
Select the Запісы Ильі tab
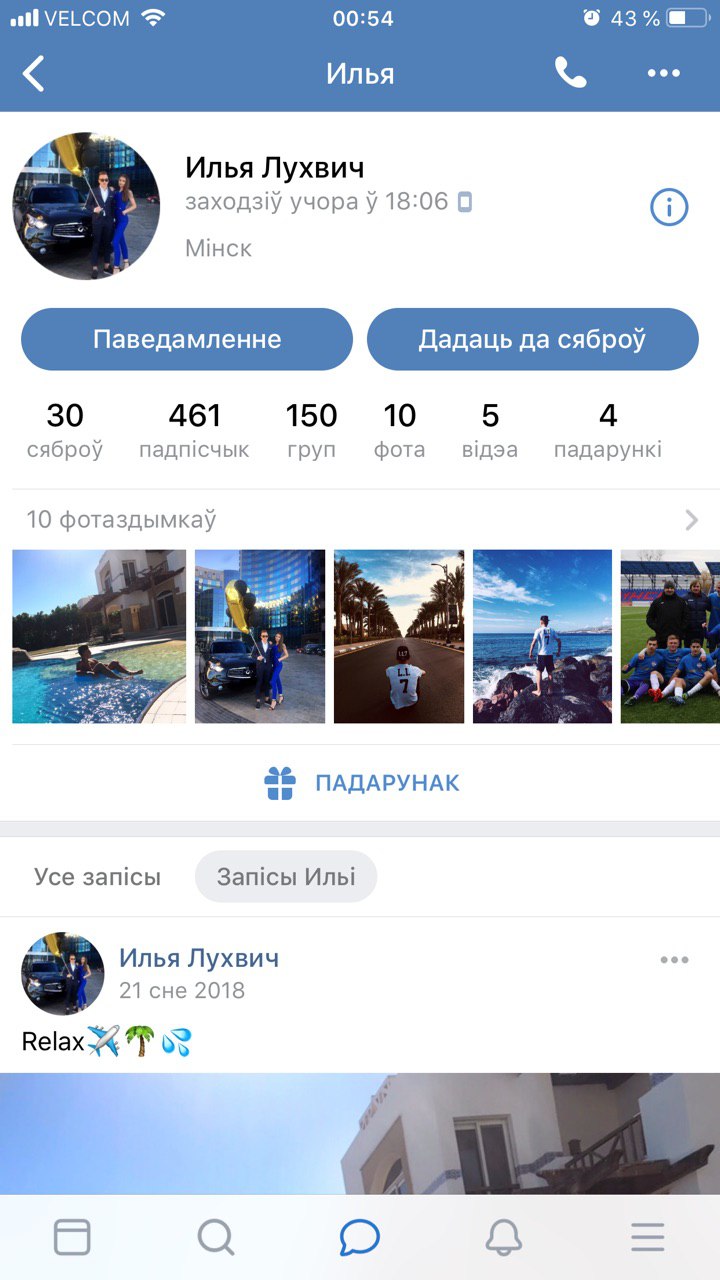(x=286, y=877)
